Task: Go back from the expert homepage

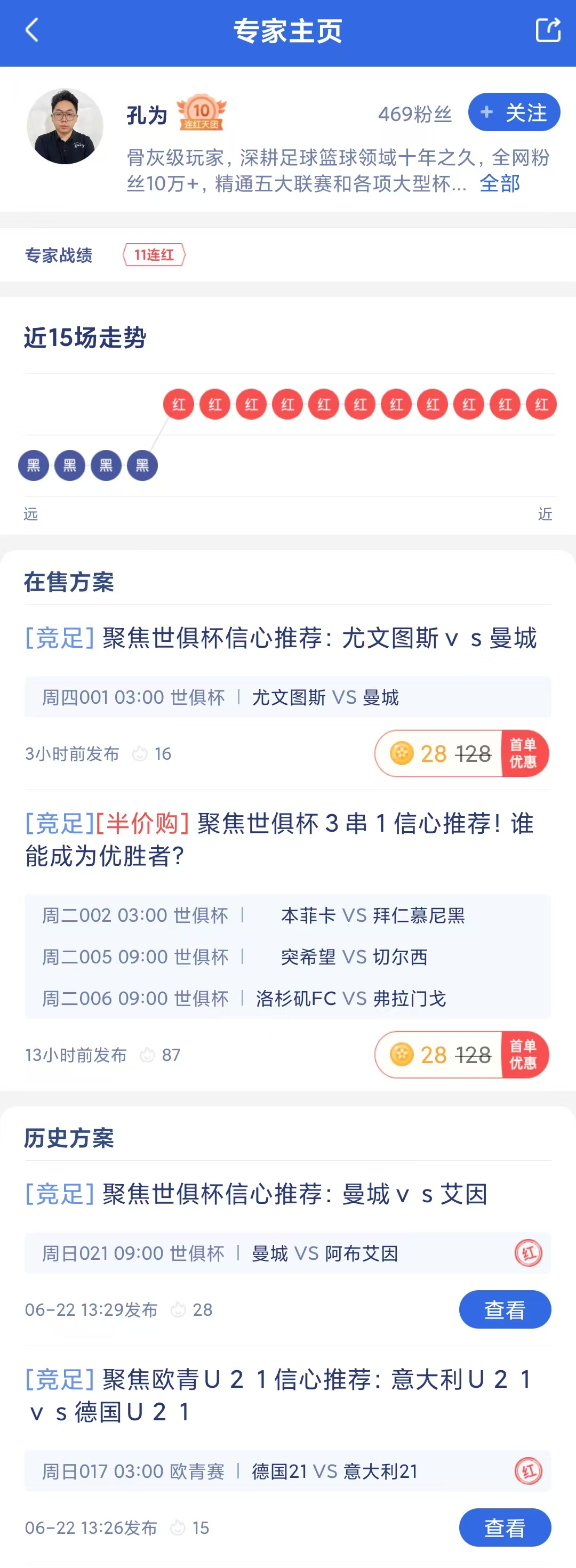Action: tap(31, 30)
